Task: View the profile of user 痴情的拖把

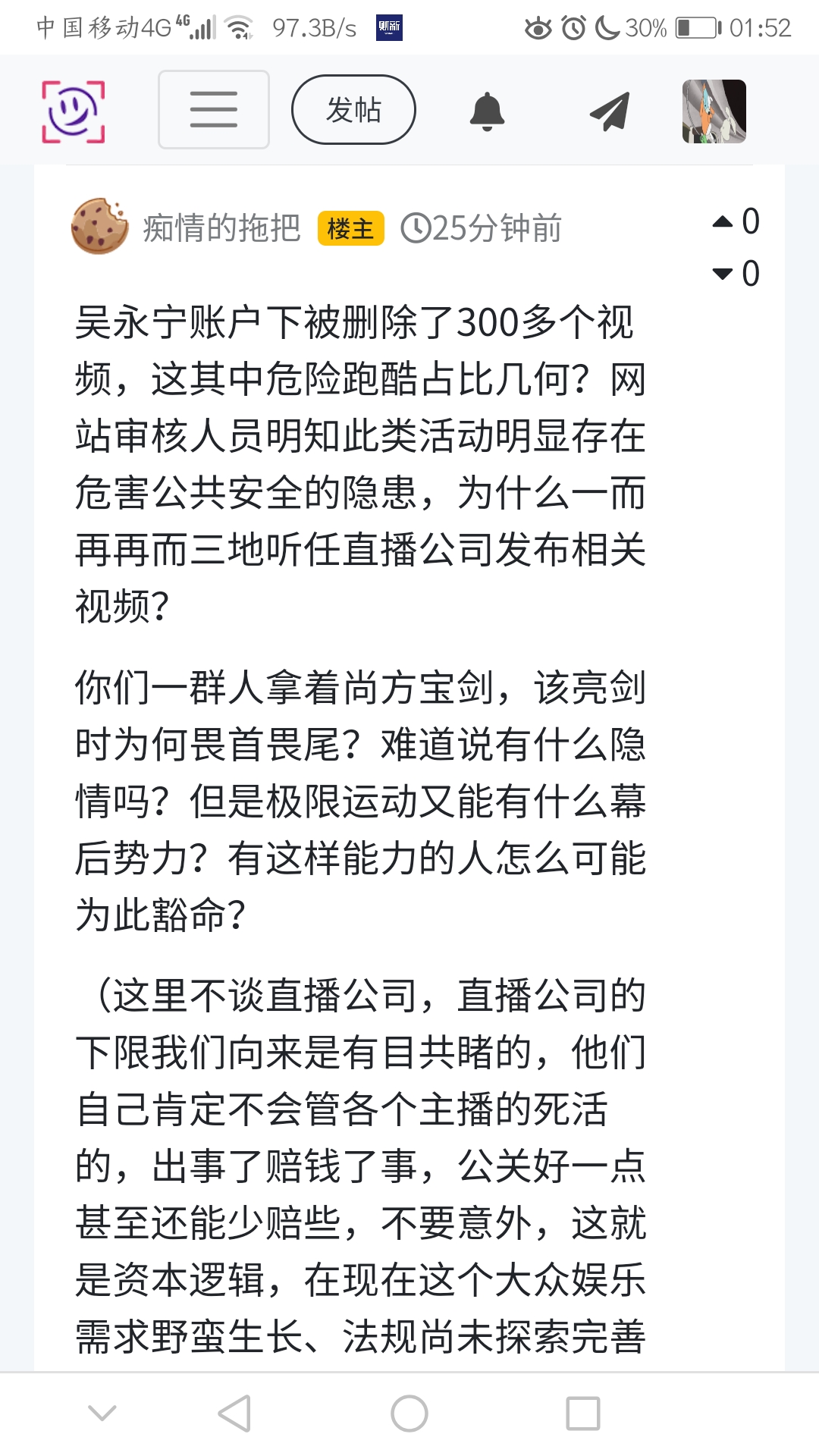Action: 222,227
